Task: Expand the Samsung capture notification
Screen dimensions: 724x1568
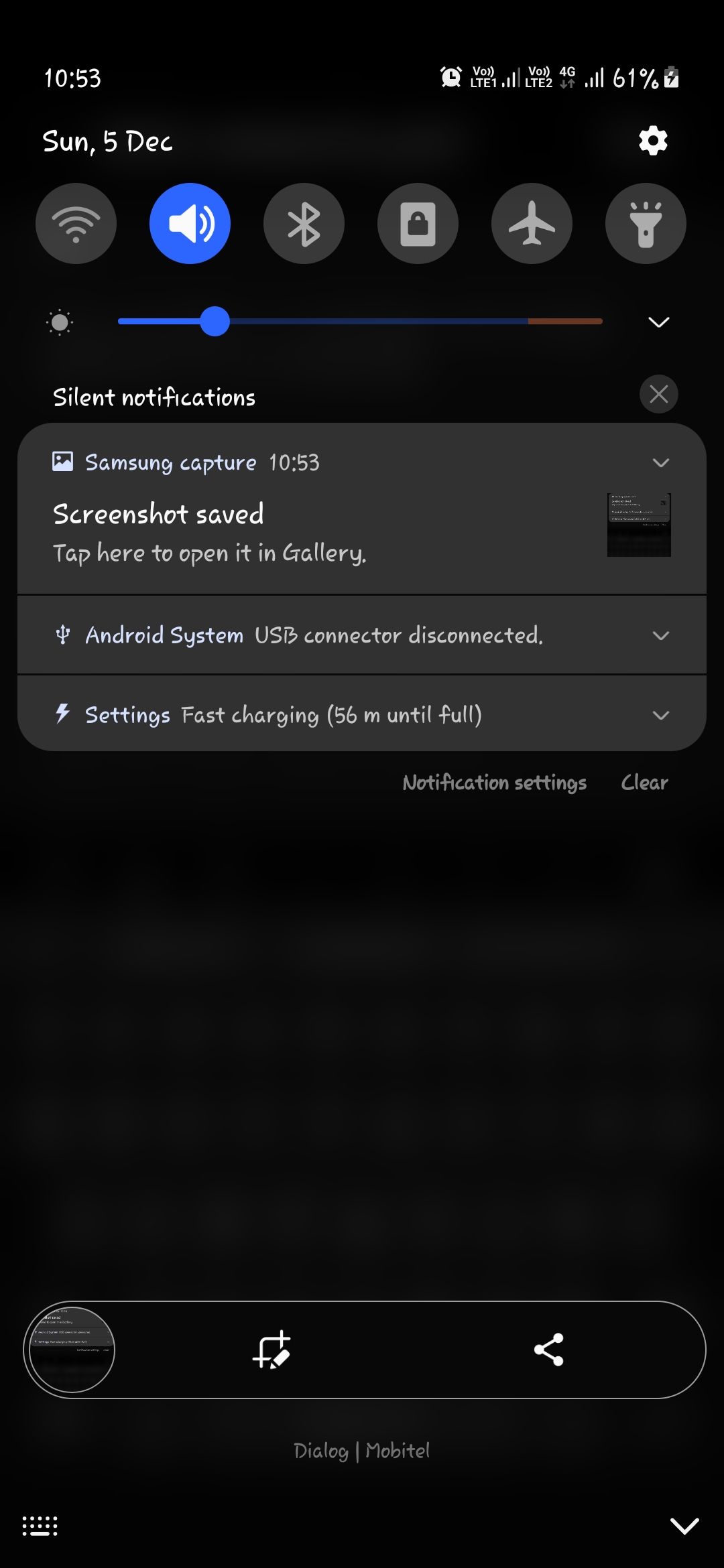Action: click(x=661, y=462)
